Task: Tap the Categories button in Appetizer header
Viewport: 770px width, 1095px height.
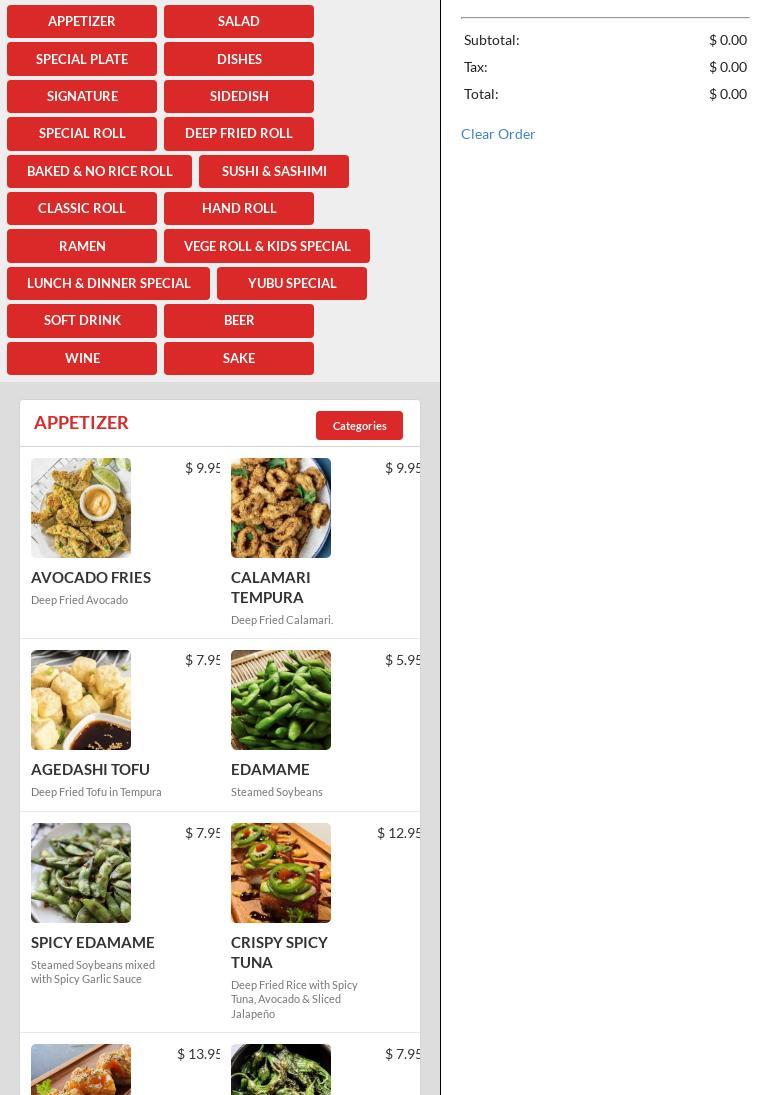Action: 359,425
